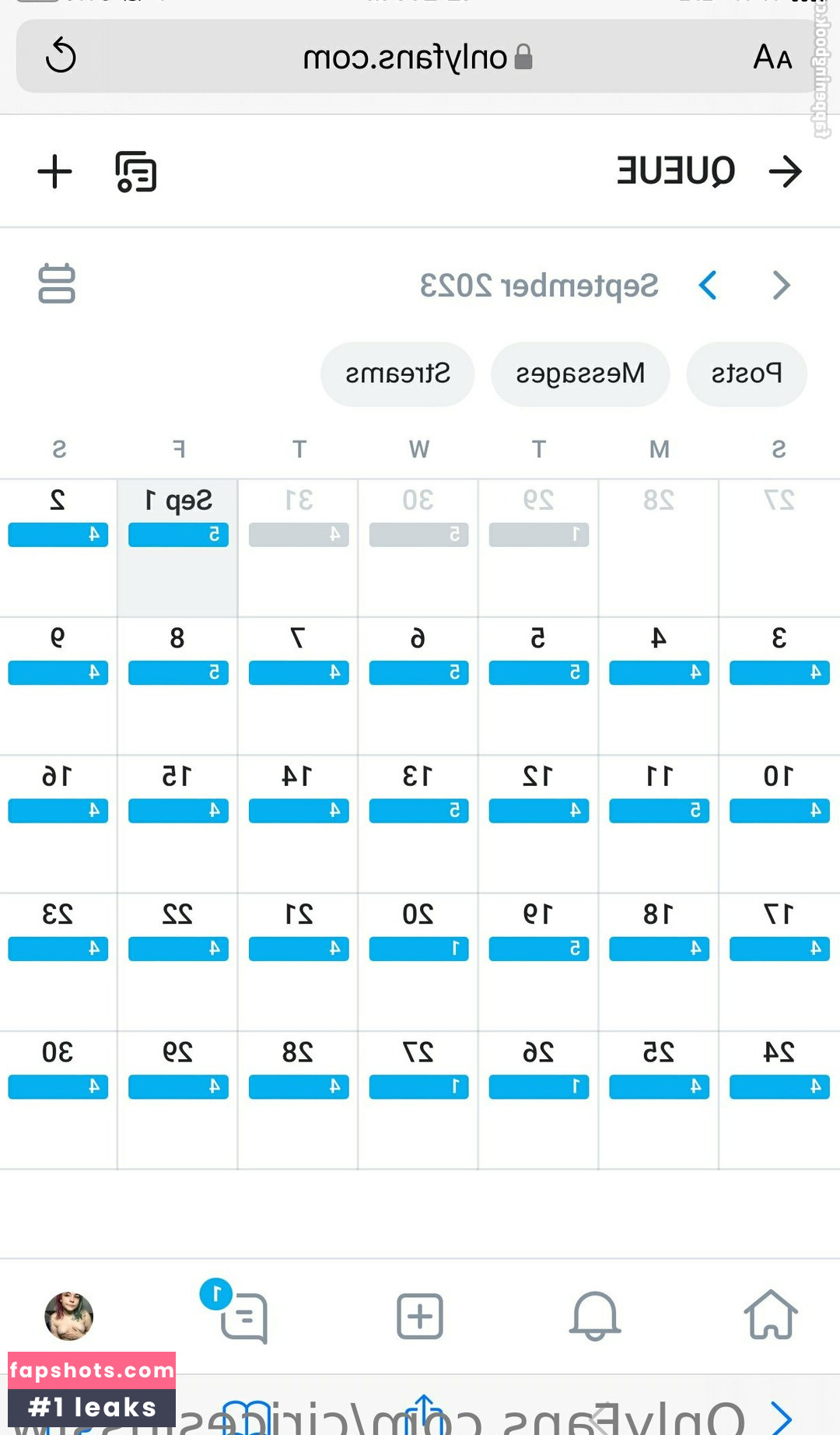Reload the page in the address bar
840x1435 pixels.
[61, 57]
